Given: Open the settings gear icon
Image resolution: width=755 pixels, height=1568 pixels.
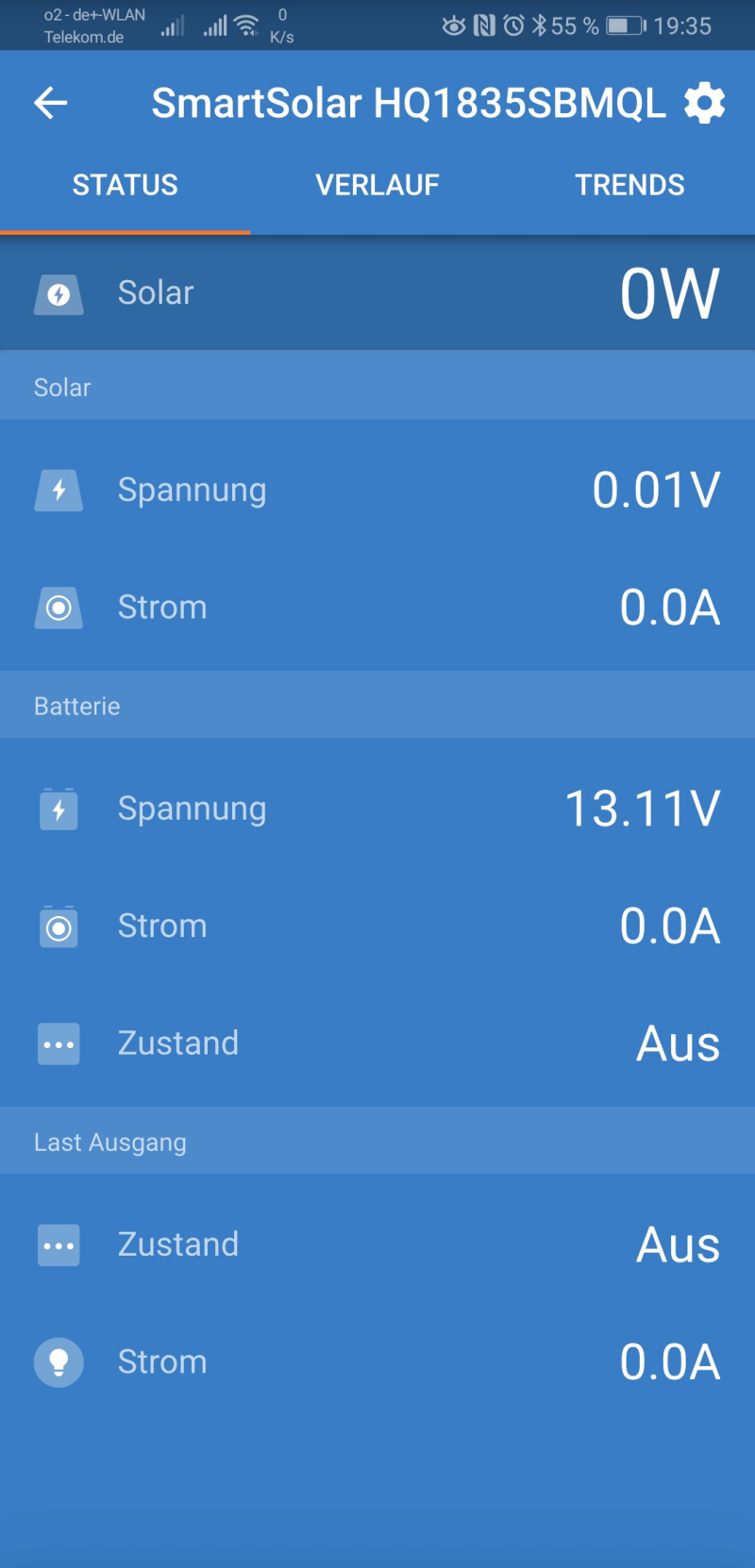Looking at the screenshot, I should coord(704,103).
